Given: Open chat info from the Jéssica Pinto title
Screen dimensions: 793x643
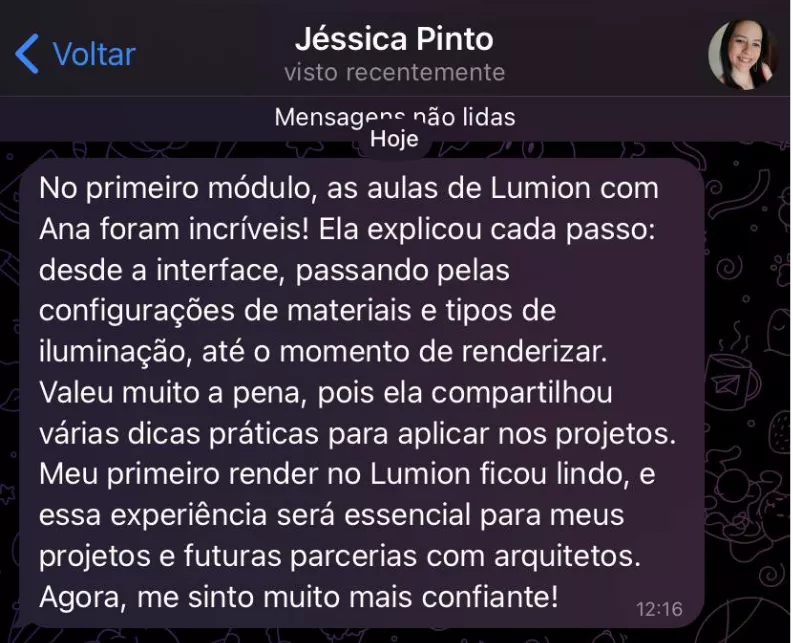Looking at the screenshot, I should point(394,40).
